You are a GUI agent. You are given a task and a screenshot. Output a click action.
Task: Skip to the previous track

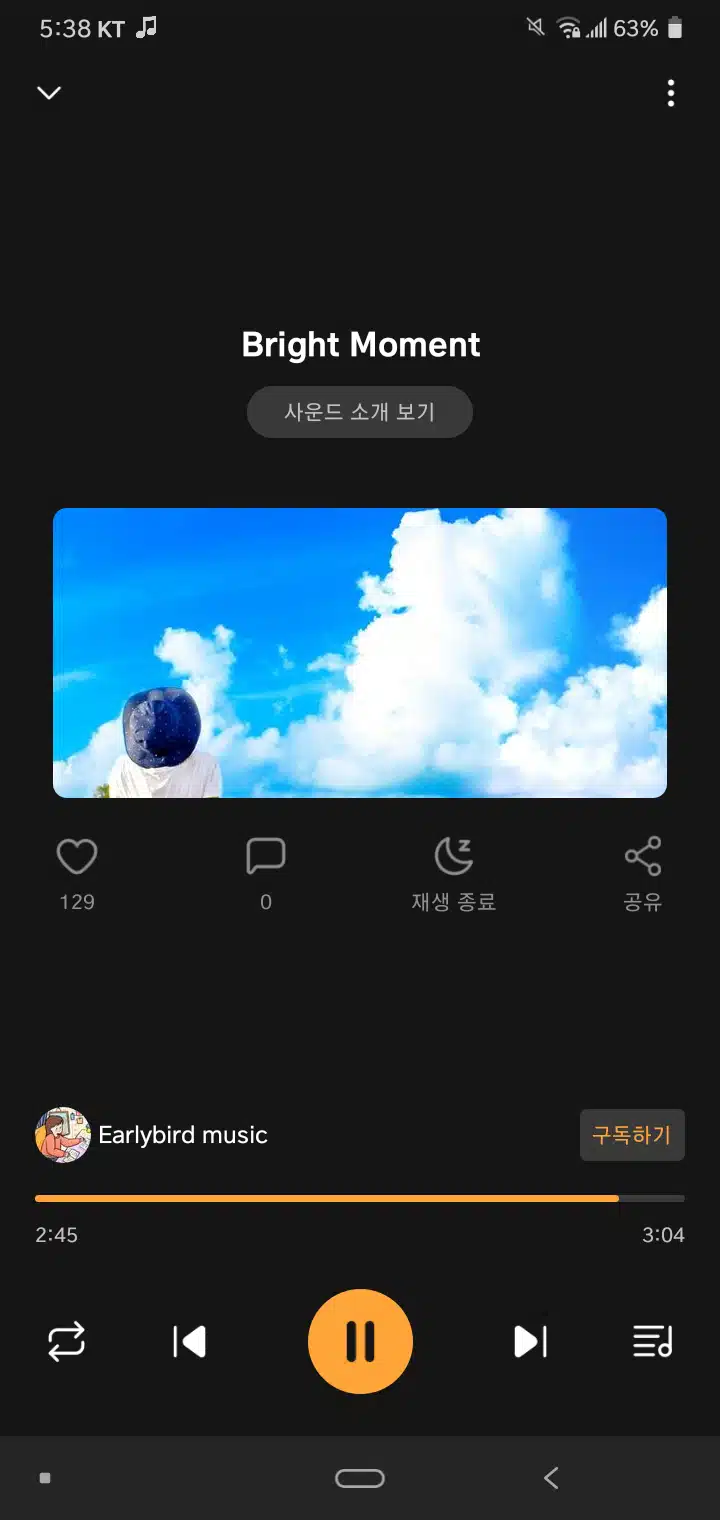tap(189, 1341)
